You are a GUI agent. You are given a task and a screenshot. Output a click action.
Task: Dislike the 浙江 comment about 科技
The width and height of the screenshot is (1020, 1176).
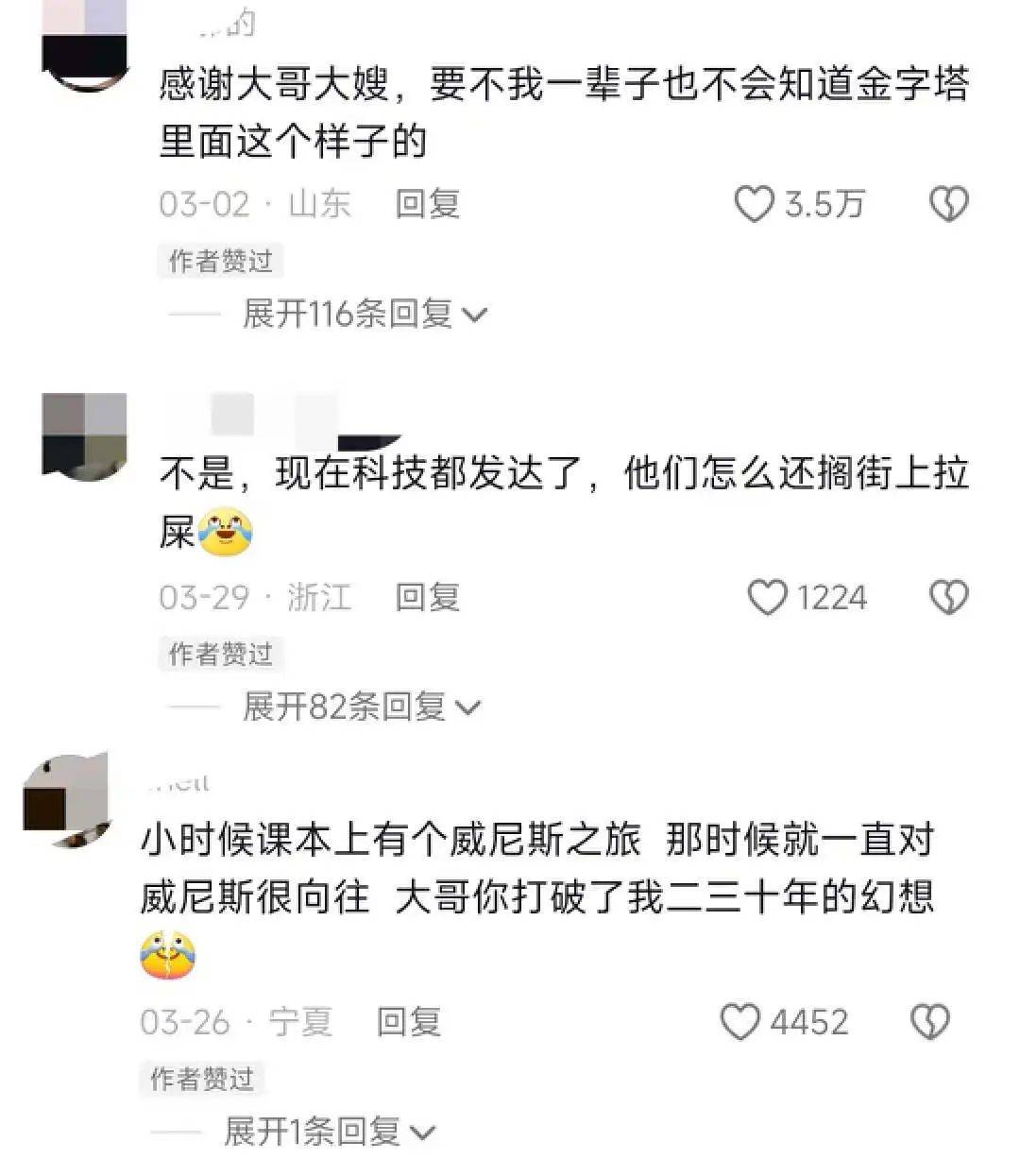click(x=948, y=597)
